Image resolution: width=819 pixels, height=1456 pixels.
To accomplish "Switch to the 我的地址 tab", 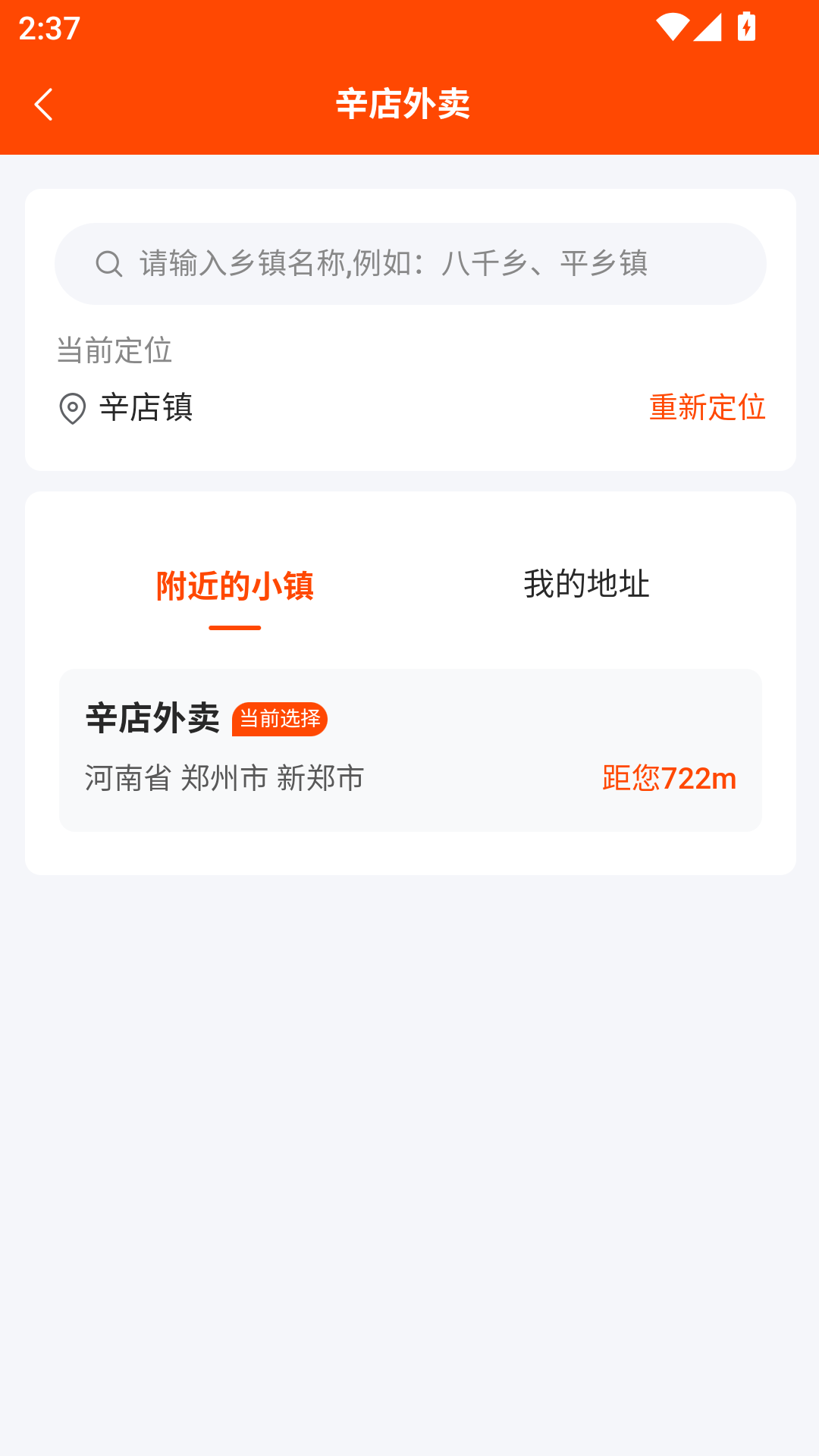I will click(587, 584).
